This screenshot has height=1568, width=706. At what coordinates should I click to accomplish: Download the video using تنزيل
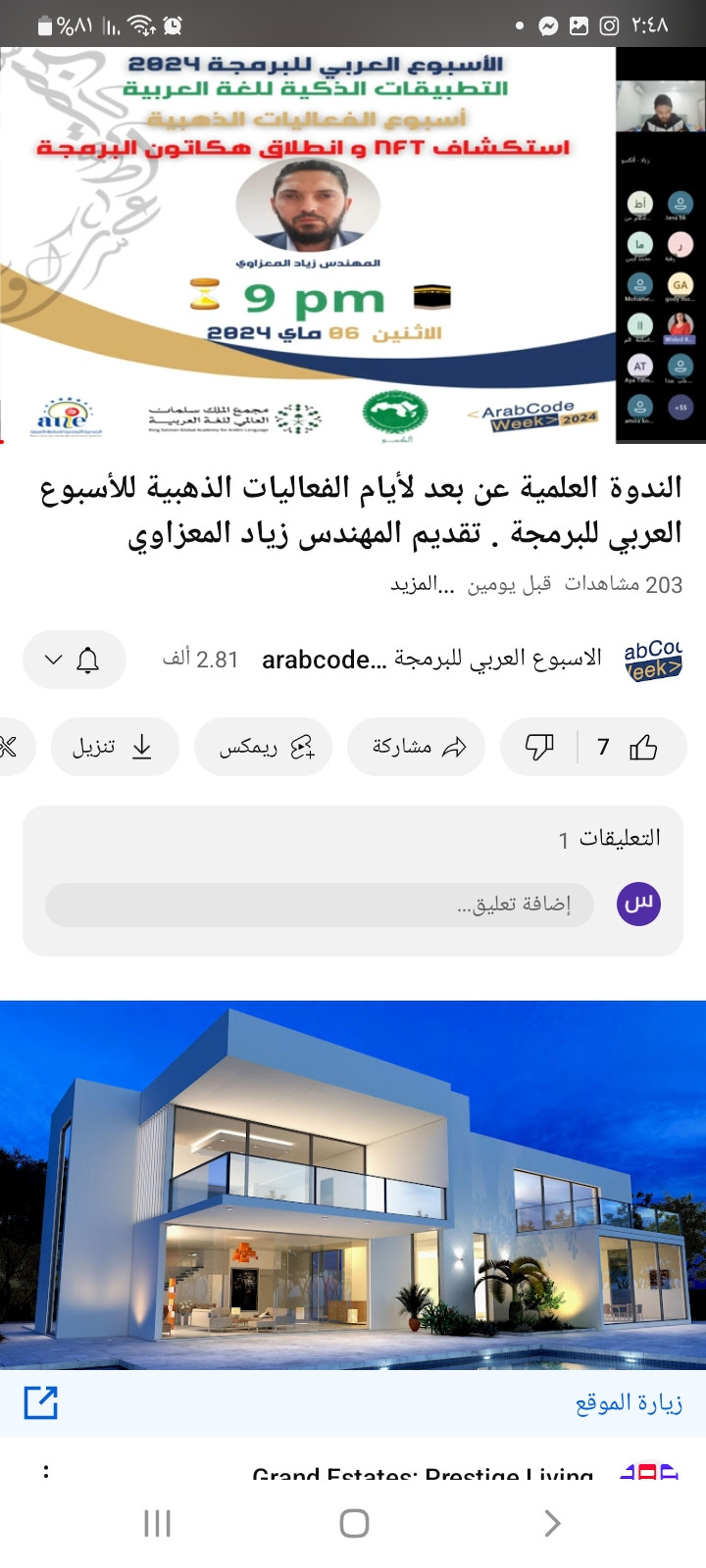114,748
